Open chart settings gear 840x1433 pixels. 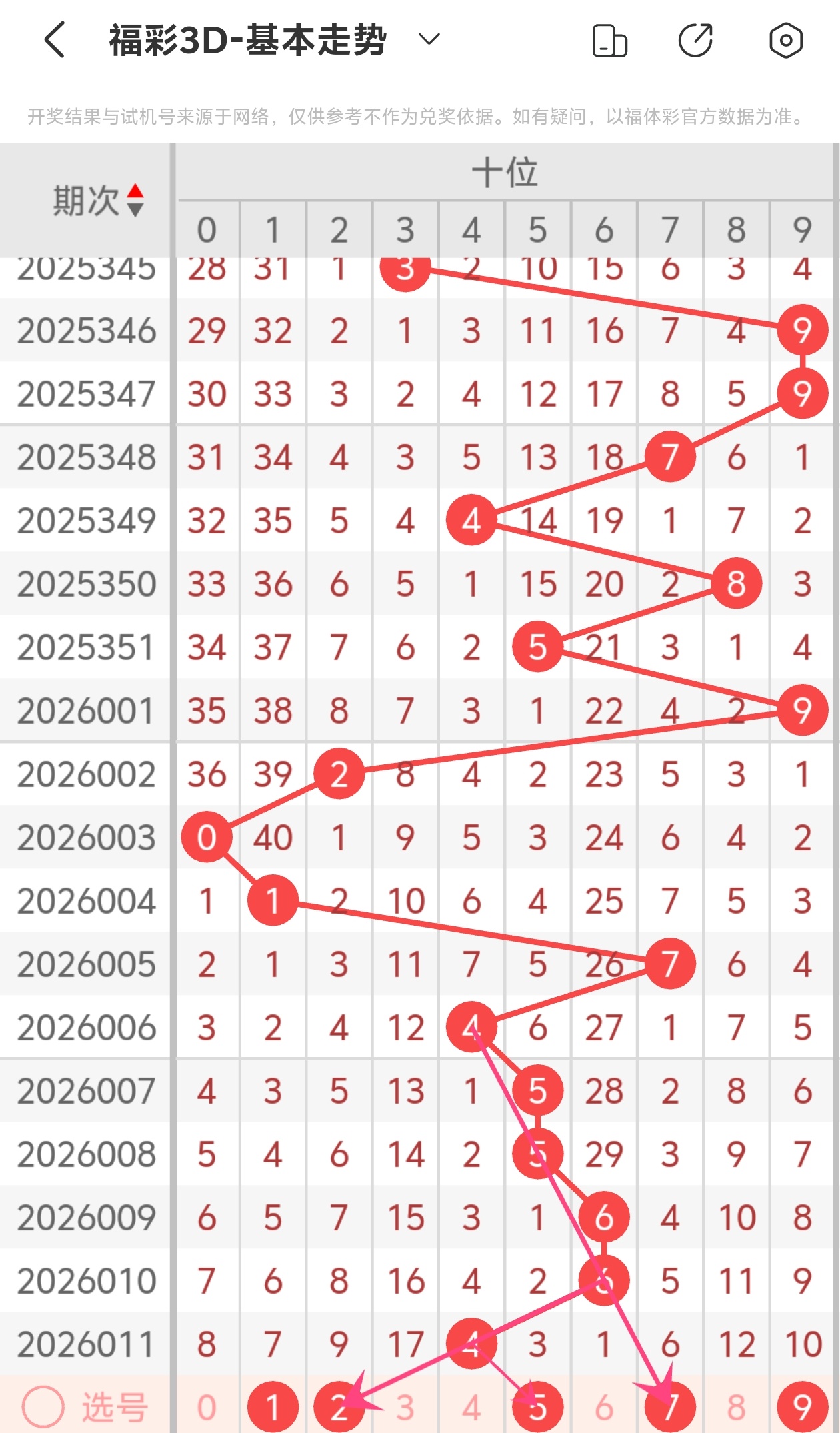[x=785, y=41]
